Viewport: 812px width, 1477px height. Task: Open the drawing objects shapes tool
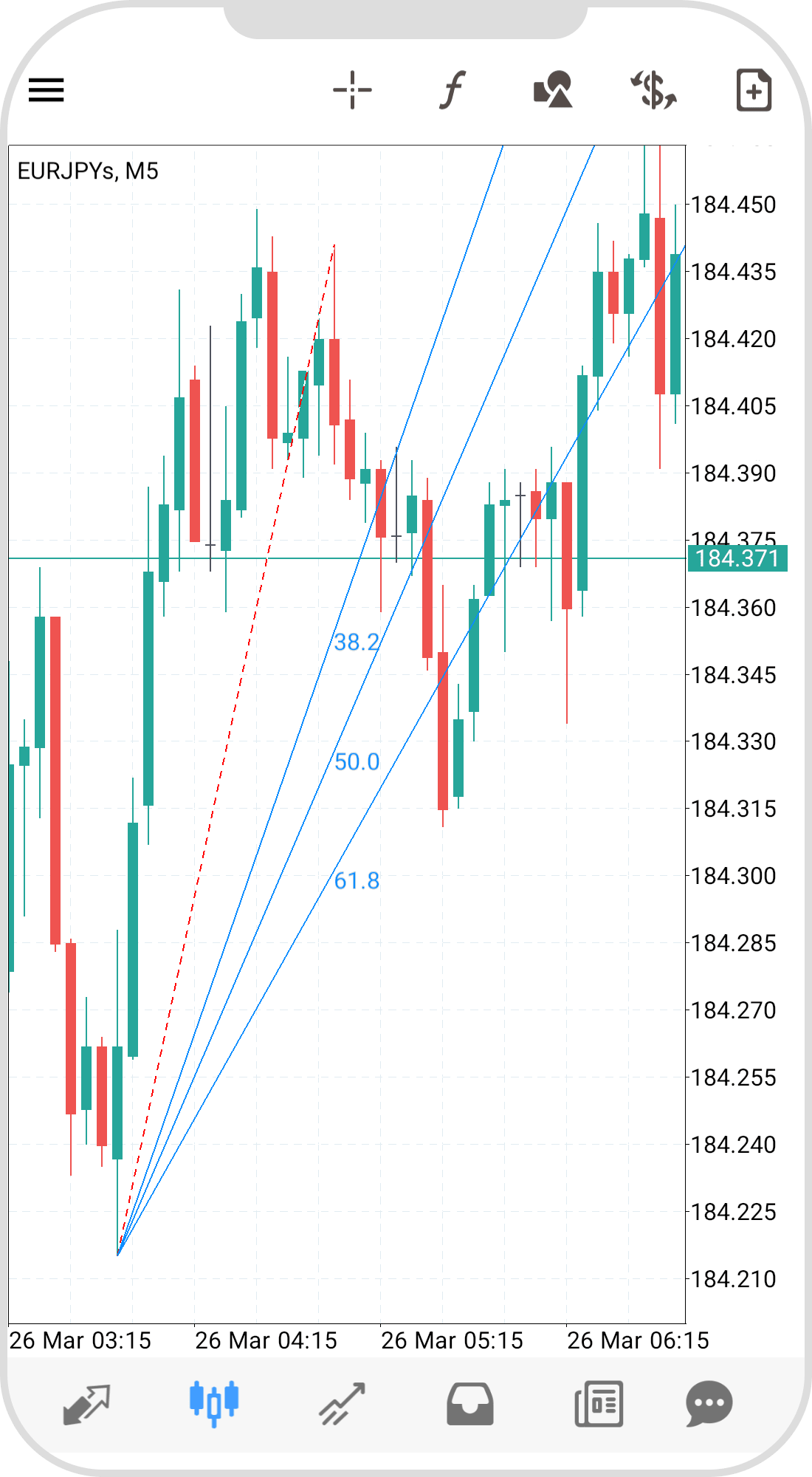553,90
